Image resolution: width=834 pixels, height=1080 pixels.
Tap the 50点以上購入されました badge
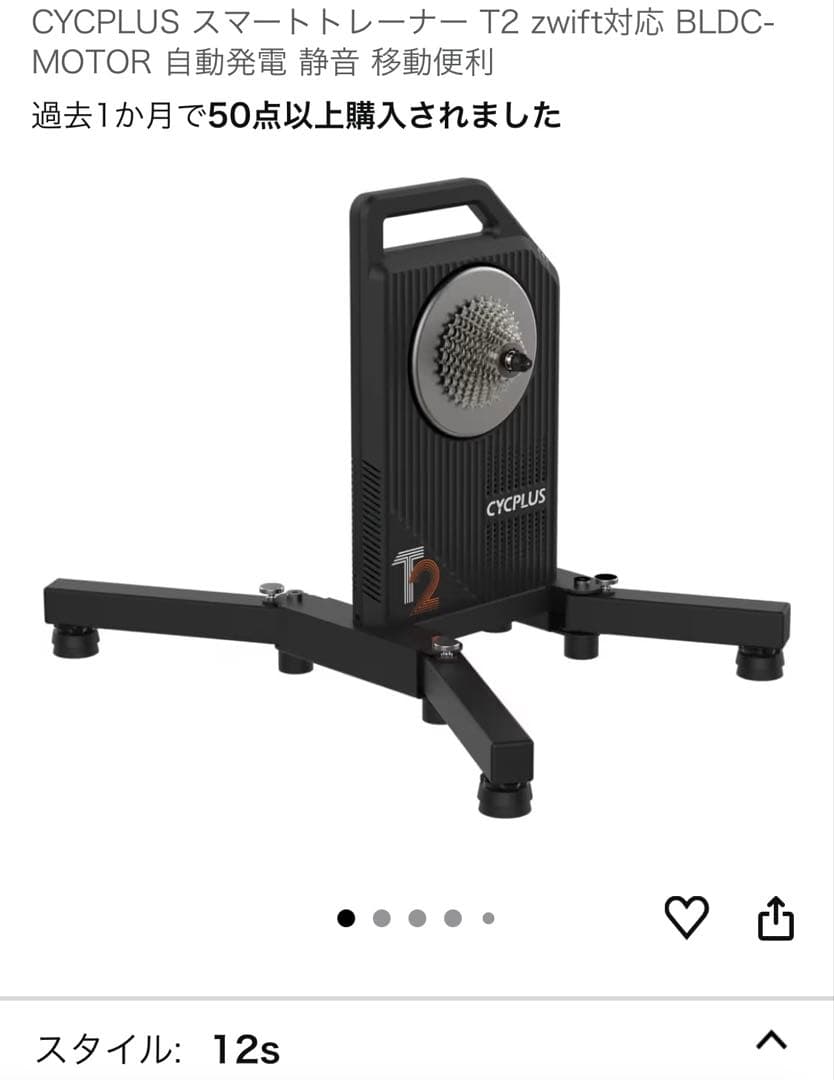coord(295,115)
